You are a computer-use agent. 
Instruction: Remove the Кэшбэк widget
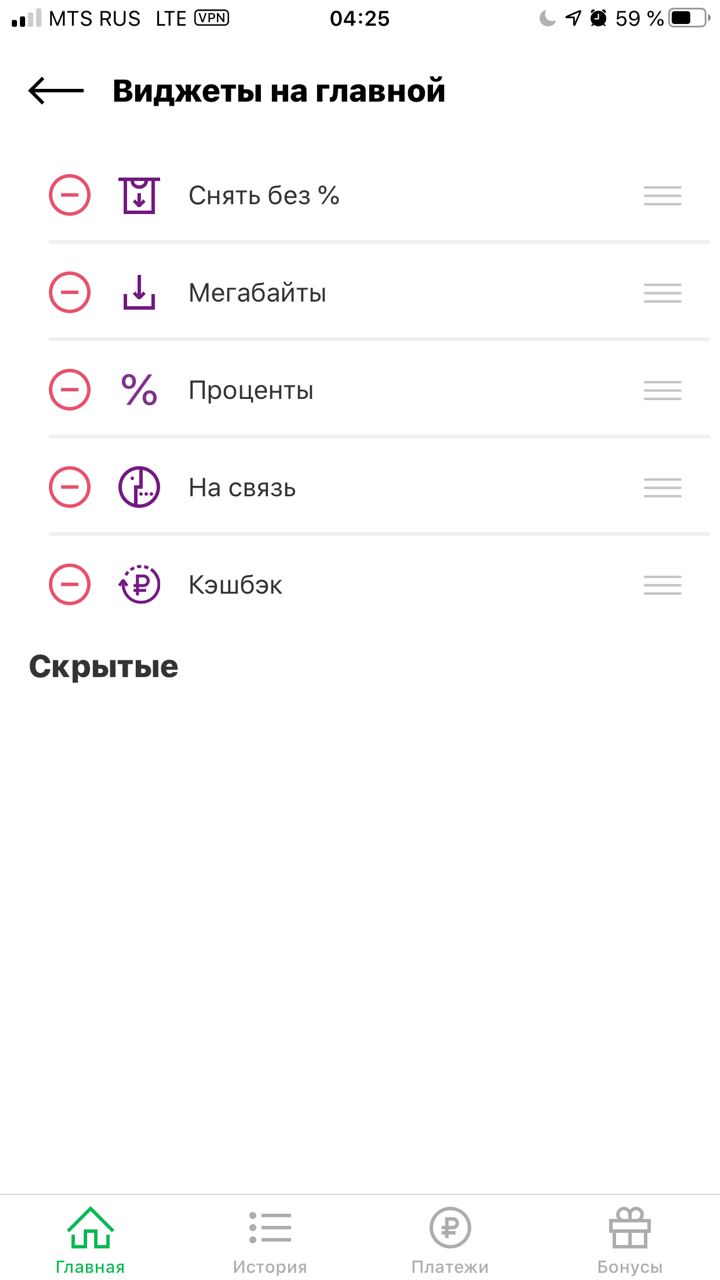click(x=70, y=584)
